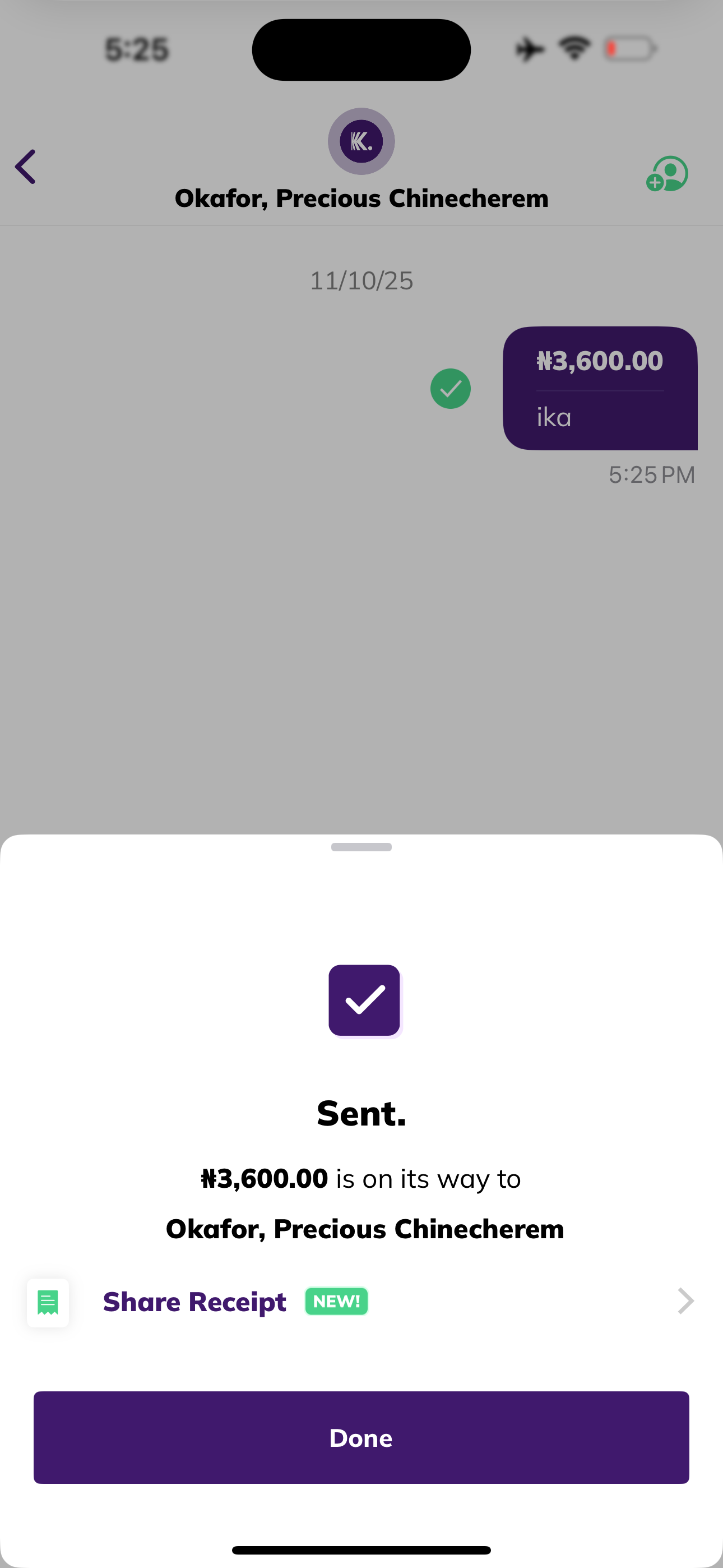Tap the sheet's drag handle
Screen dimensions: 723x1568
pyautogui.click(x=361, y=847)
